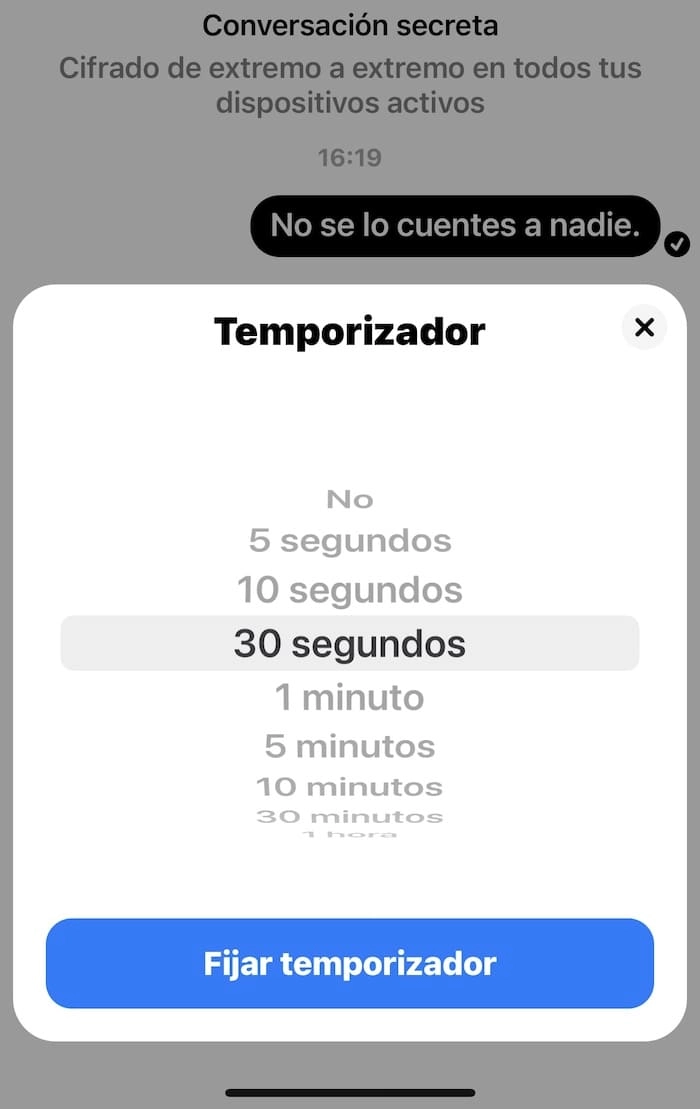
Task: Choose 10 segundos in the picker
Action: [350, 590]
